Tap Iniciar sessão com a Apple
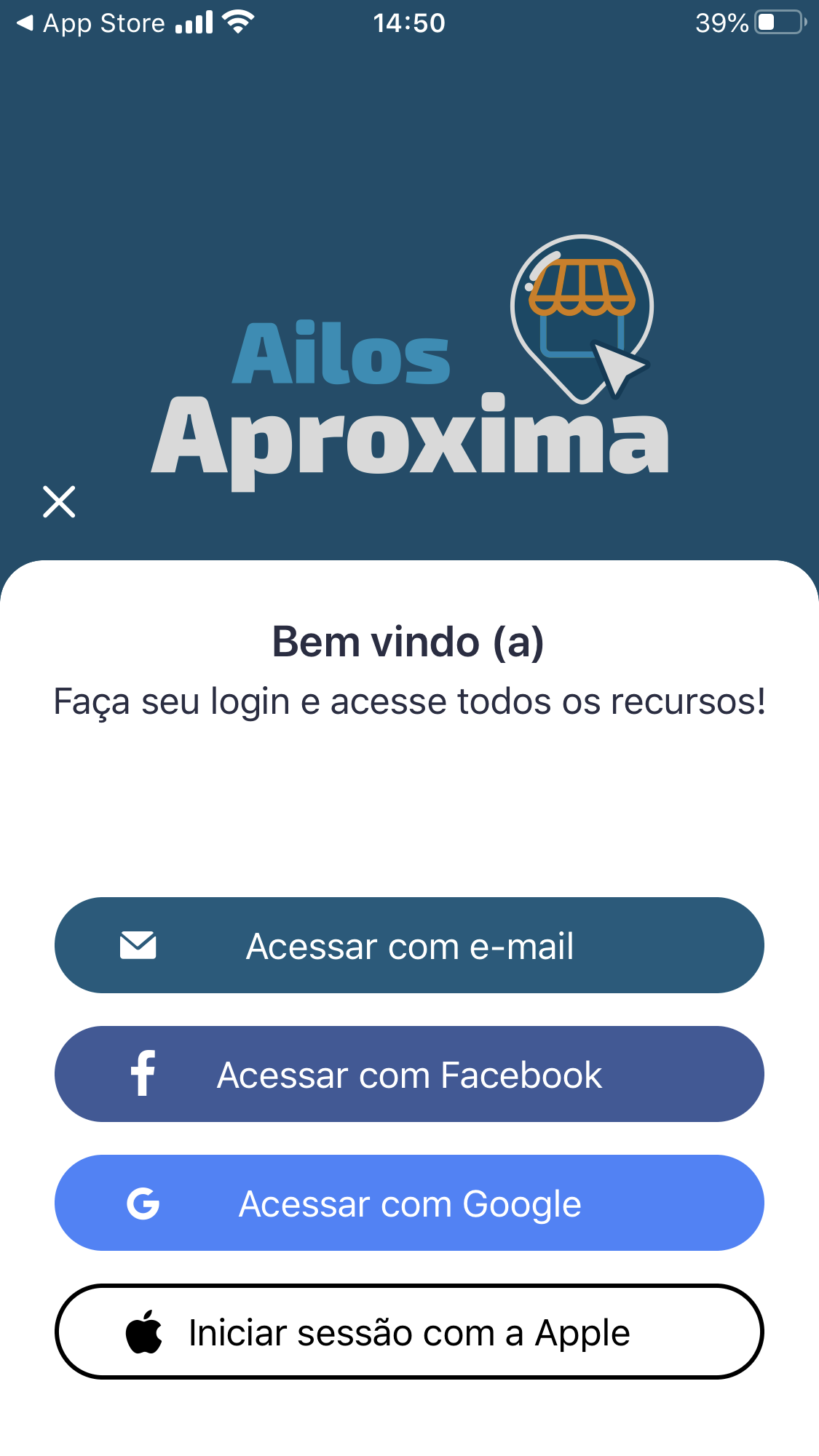This screenshot has width=819, height=1456. 409,1332
